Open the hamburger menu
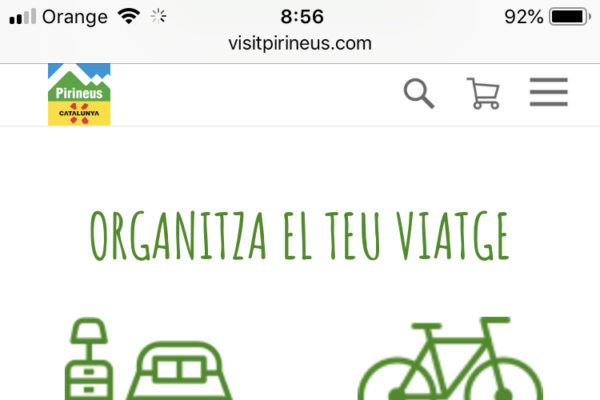600x400 pixels. tap(548, 93)
